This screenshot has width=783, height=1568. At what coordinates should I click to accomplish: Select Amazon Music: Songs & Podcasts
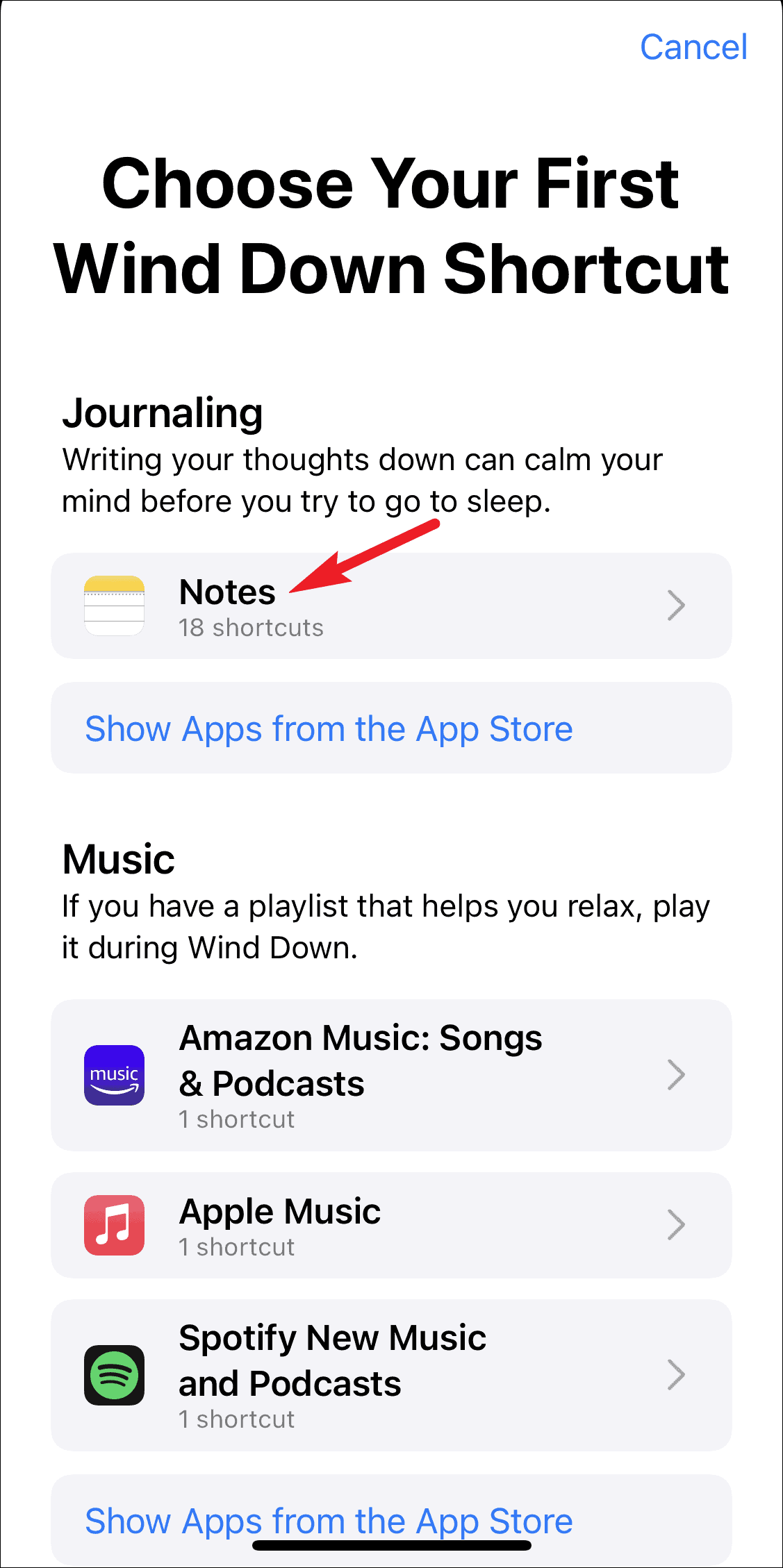pyautogui.click(x=390, y=1074)
